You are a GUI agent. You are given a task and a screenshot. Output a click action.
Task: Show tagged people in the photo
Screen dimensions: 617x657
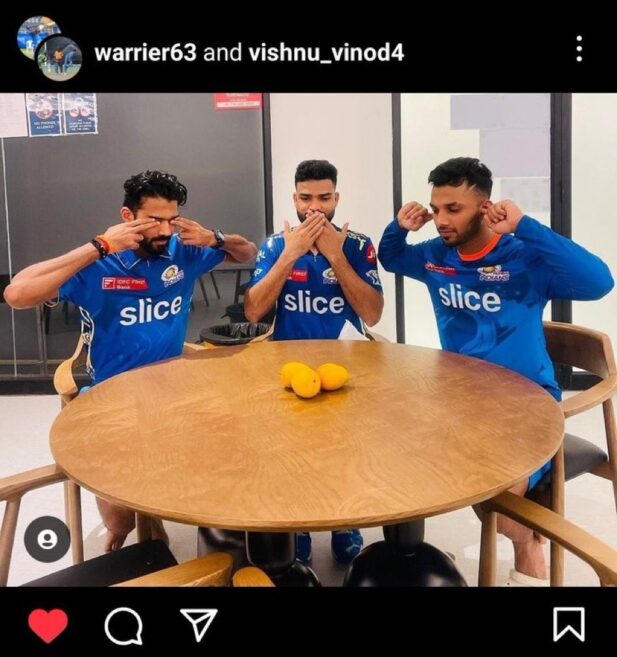47,539
